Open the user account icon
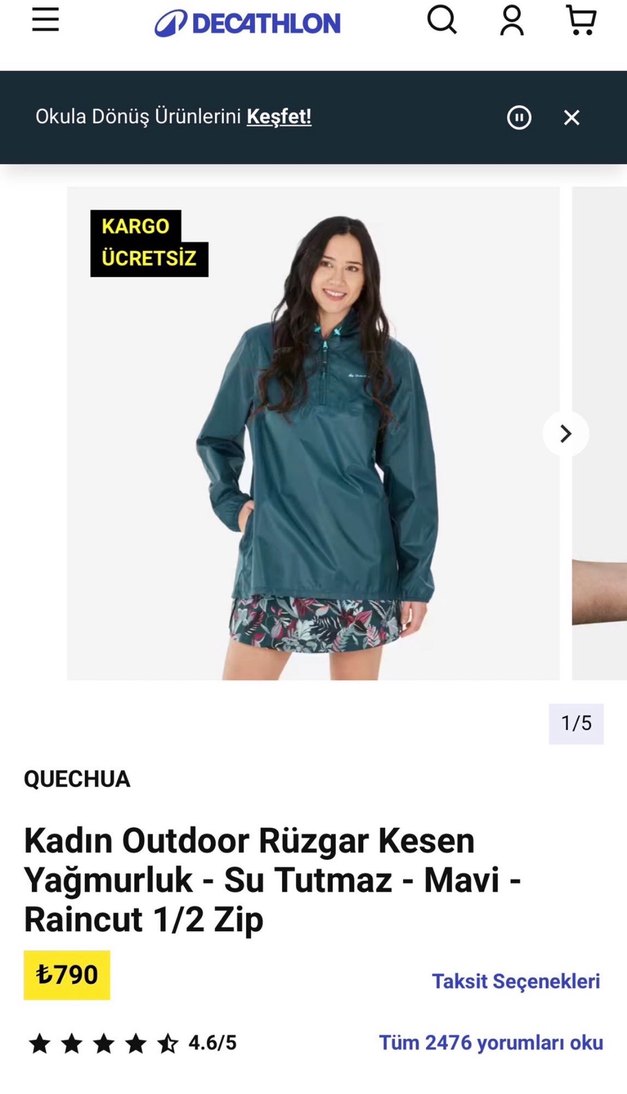Screen dimensions: 627x1094 (512, 21)
